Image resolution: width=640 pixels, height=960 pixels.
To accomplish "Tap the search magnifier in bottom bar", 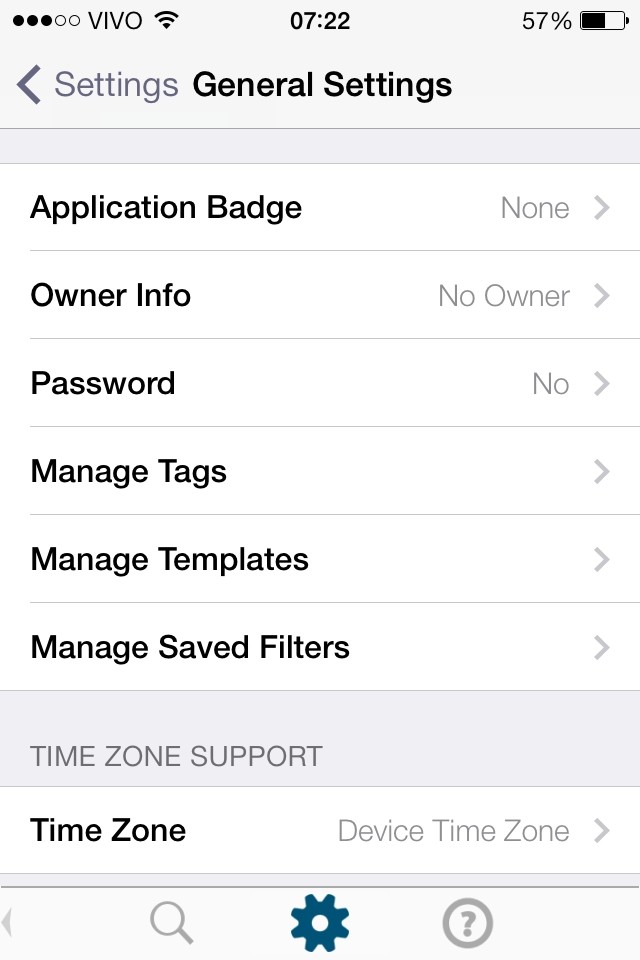I will click(x=172, y=923).
